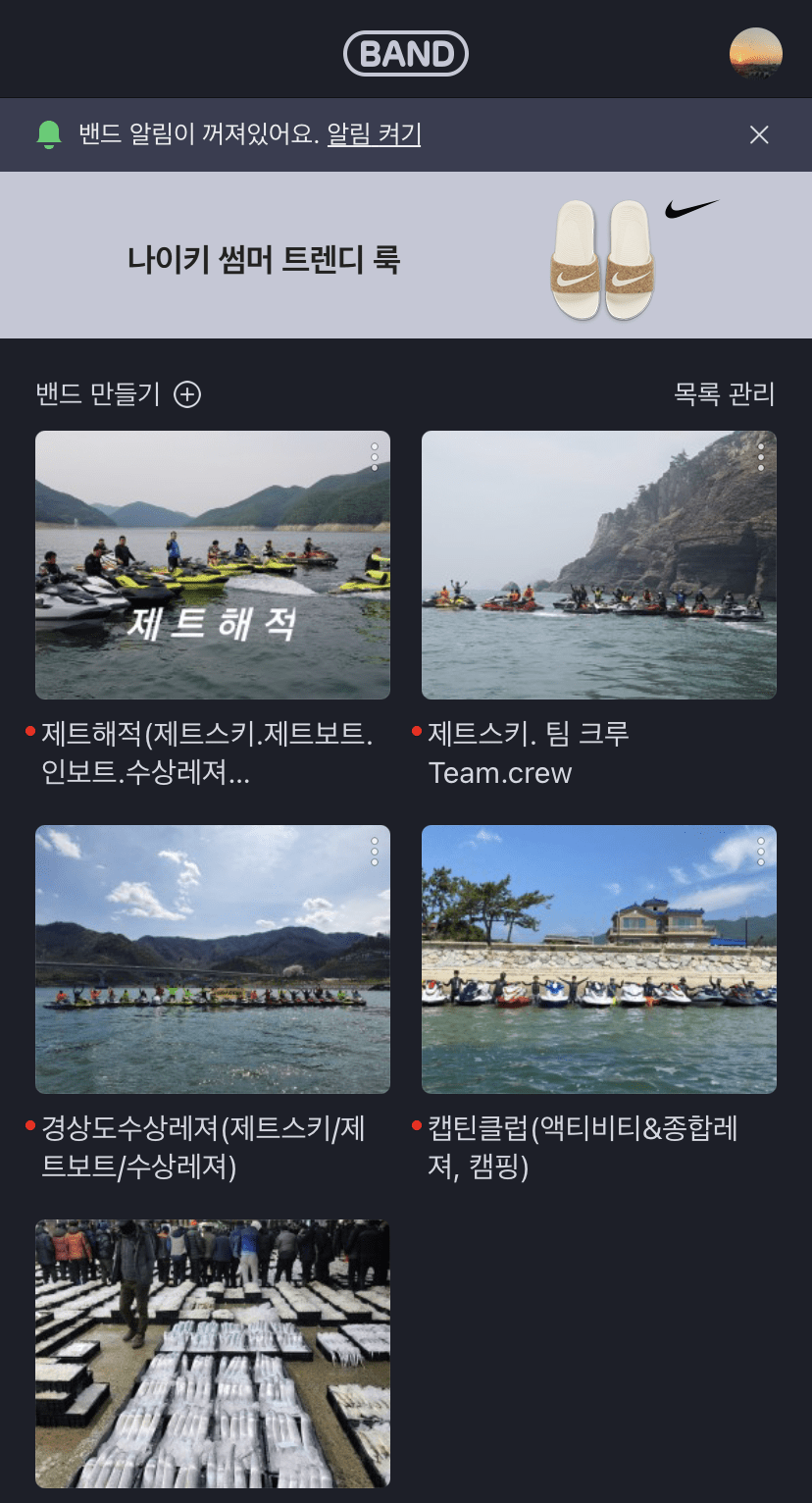The width and height of the screenshot is (812, 1503).
Task: Open the 나이키 썸머 트렌디 룩 ad banner
Action: click(406, 256)
